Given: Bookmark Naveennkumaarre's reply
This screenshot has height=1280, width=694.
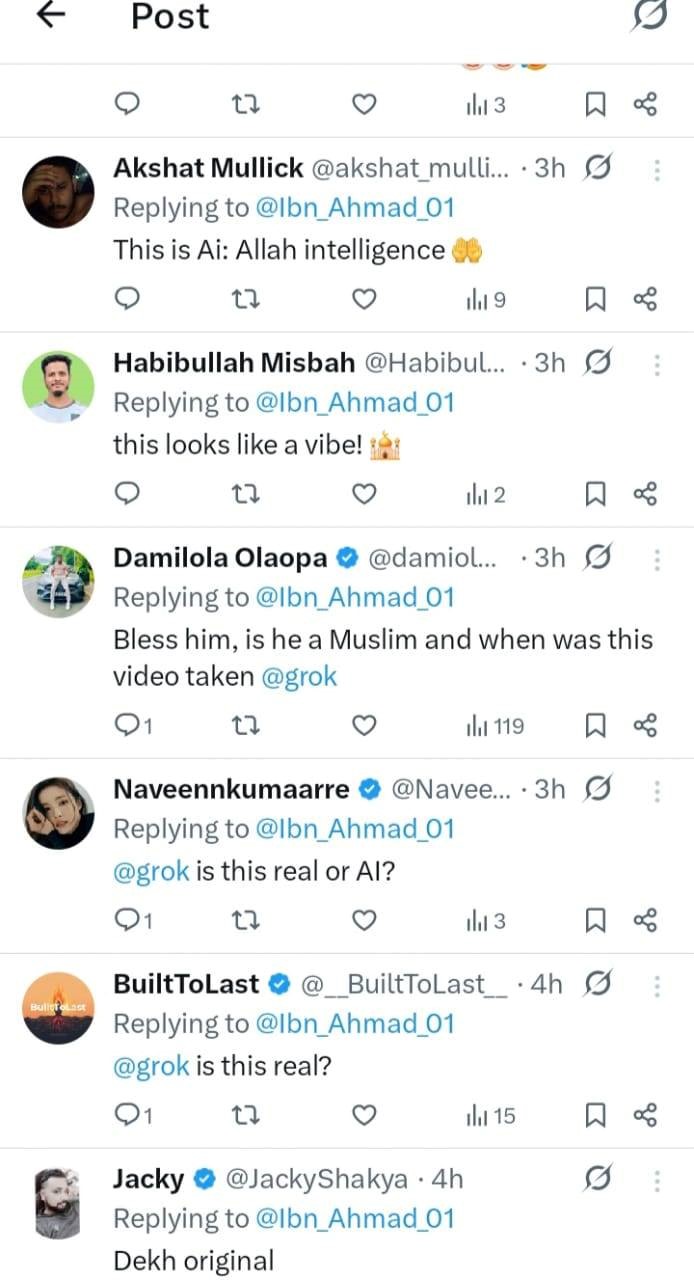Looking at the screenshot, I should pyautogui.click(x=595, y=920).
